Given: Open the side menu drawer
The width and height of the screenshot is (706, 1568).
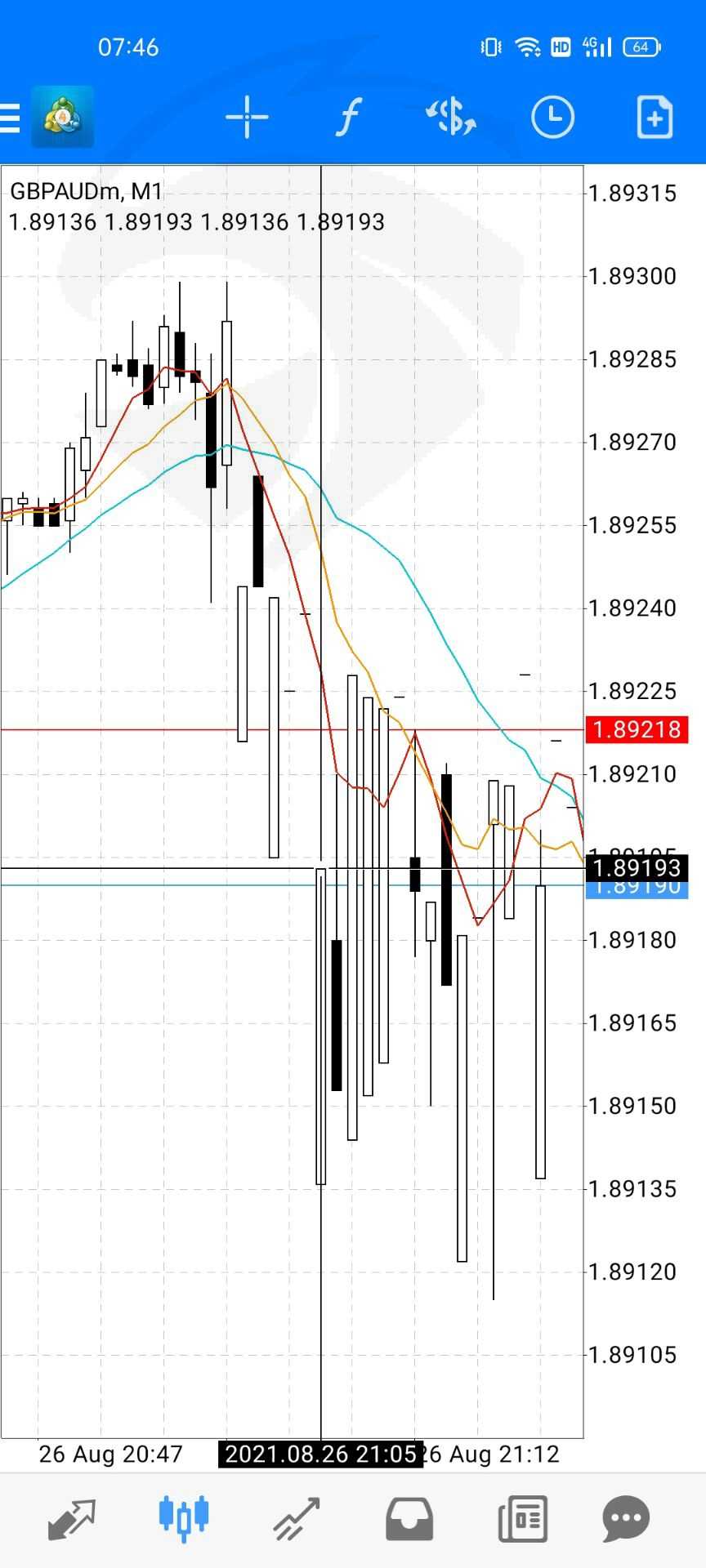Looking at the screenshot, I should coord(10,118).
